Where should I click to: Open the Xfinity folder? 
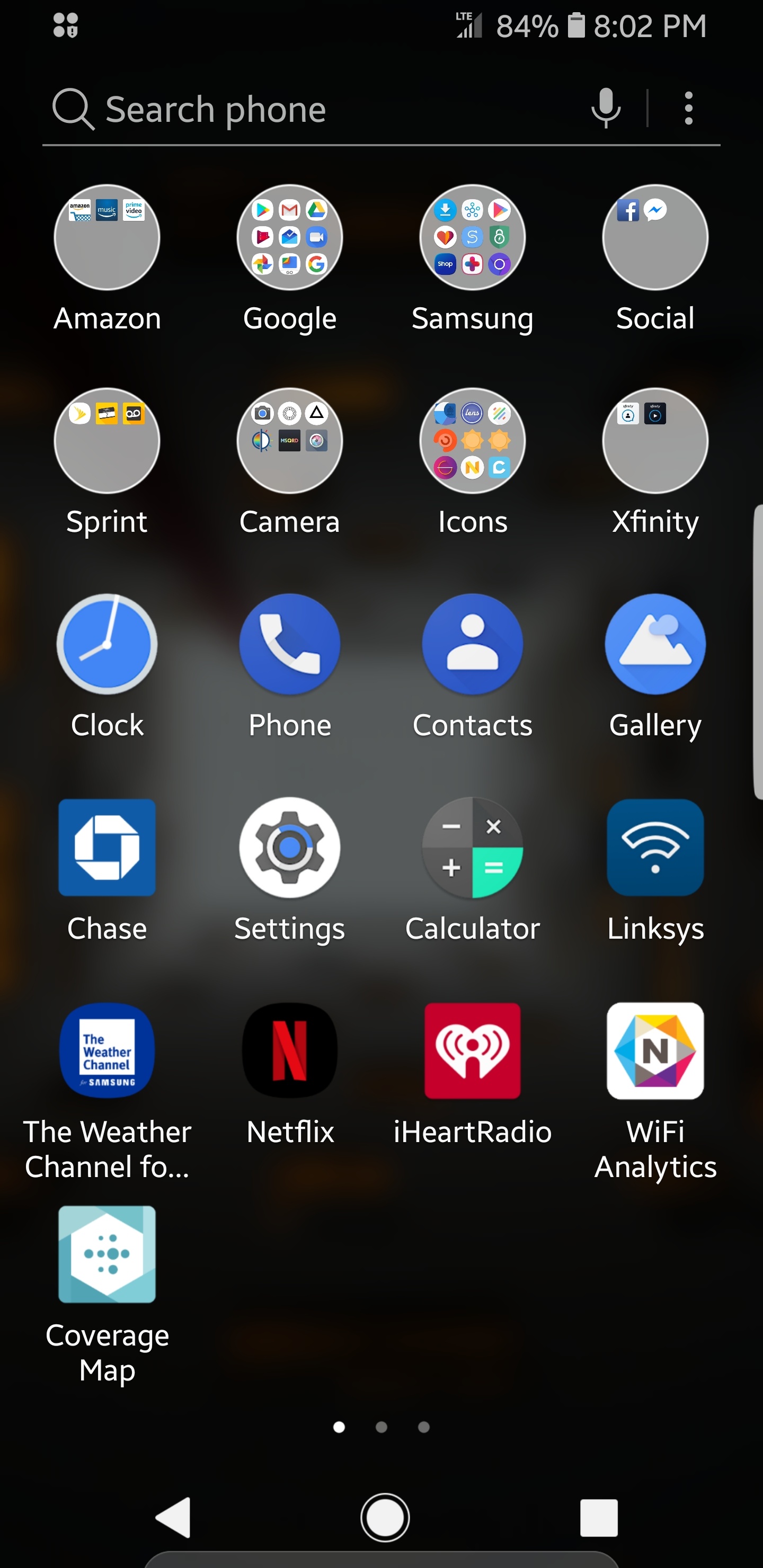(x=655, y=441)
